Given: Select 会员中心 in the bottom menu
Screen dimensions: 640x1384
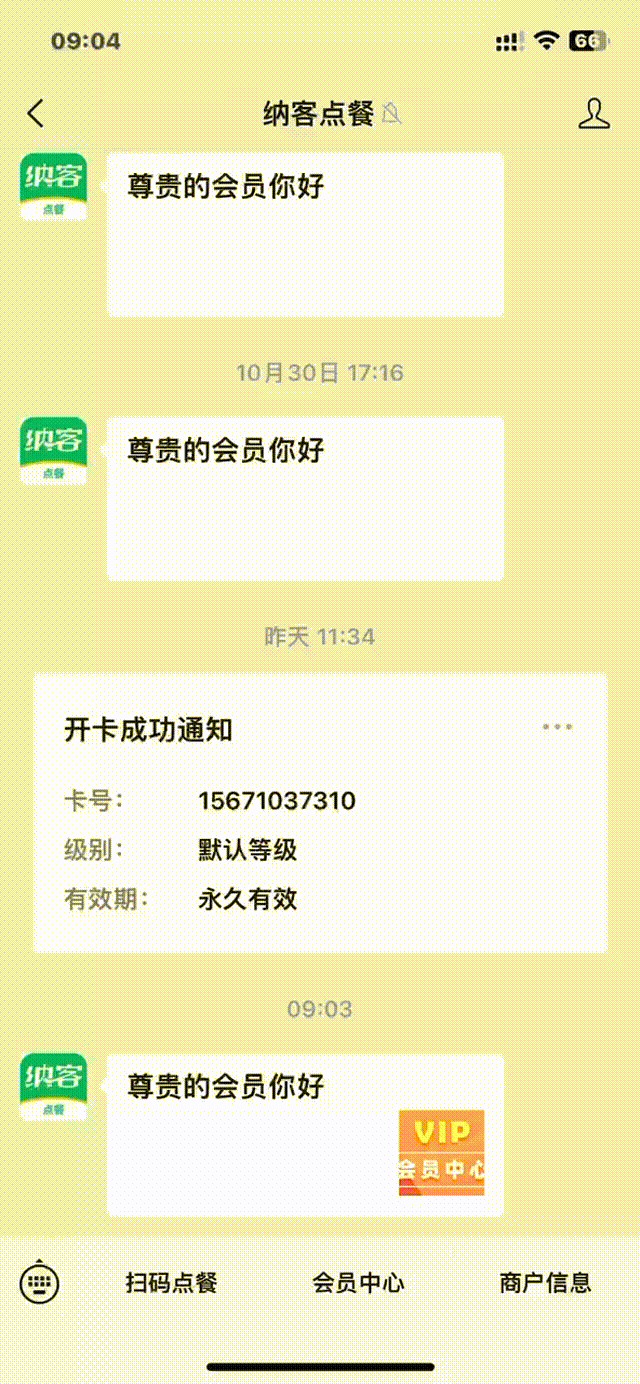Looking at the screenshot, I should coord(358,1282).
